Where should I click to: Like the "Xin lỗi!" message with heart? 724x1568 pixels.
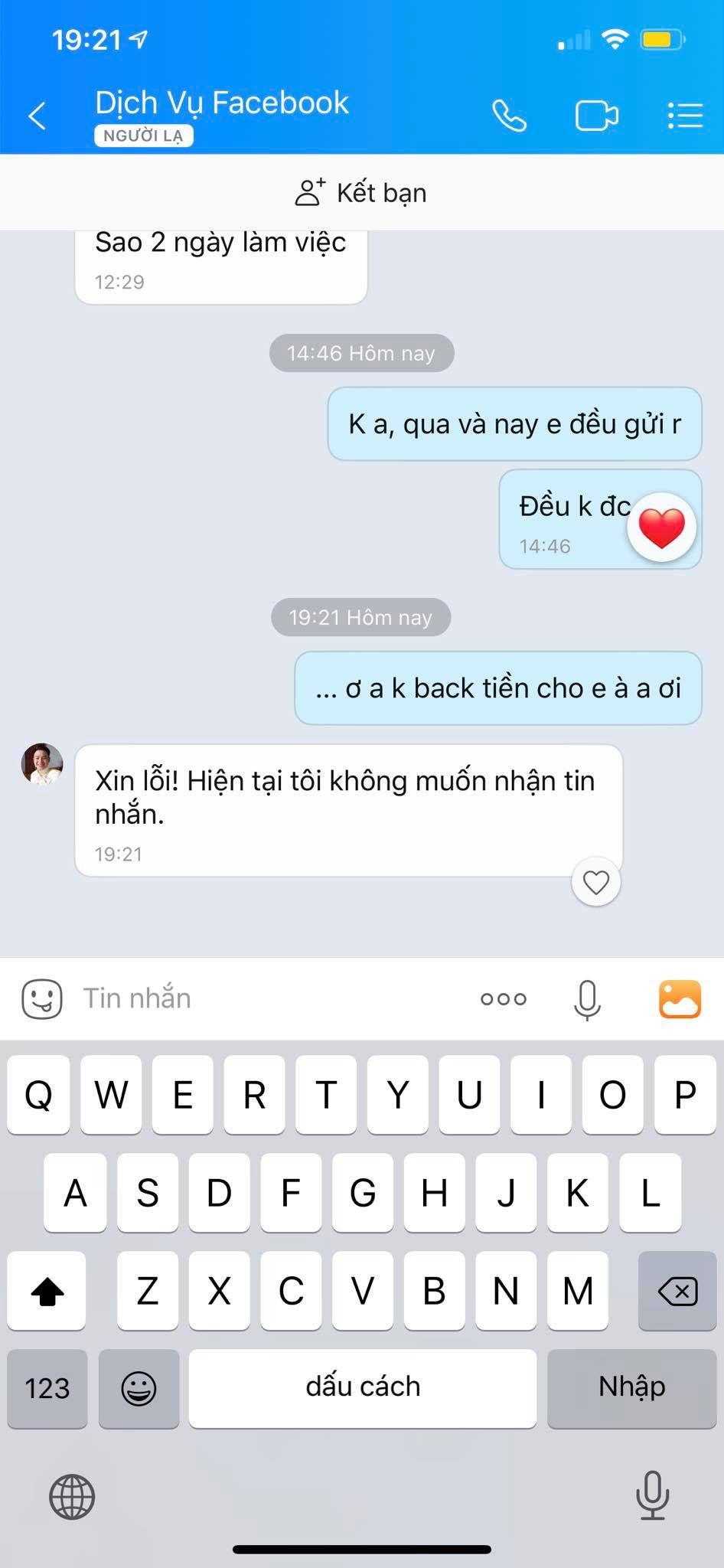596,883
